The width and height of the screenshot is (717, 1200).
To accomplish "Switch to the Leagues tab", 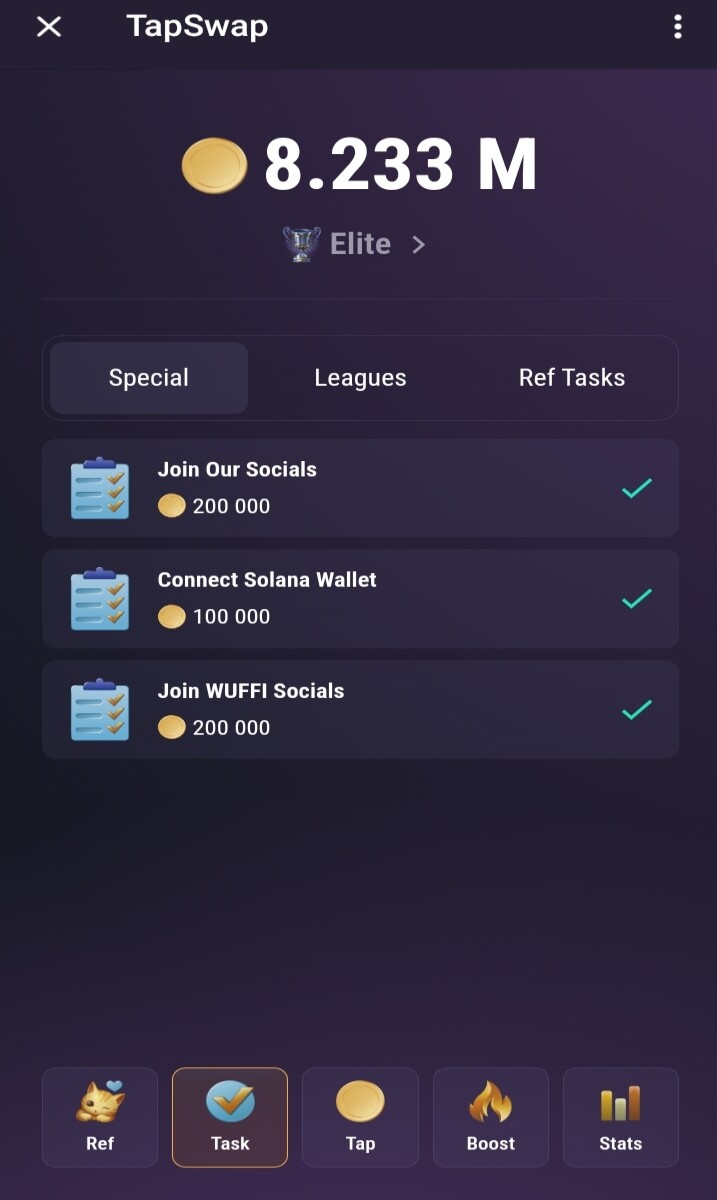I will click(360, 378).
